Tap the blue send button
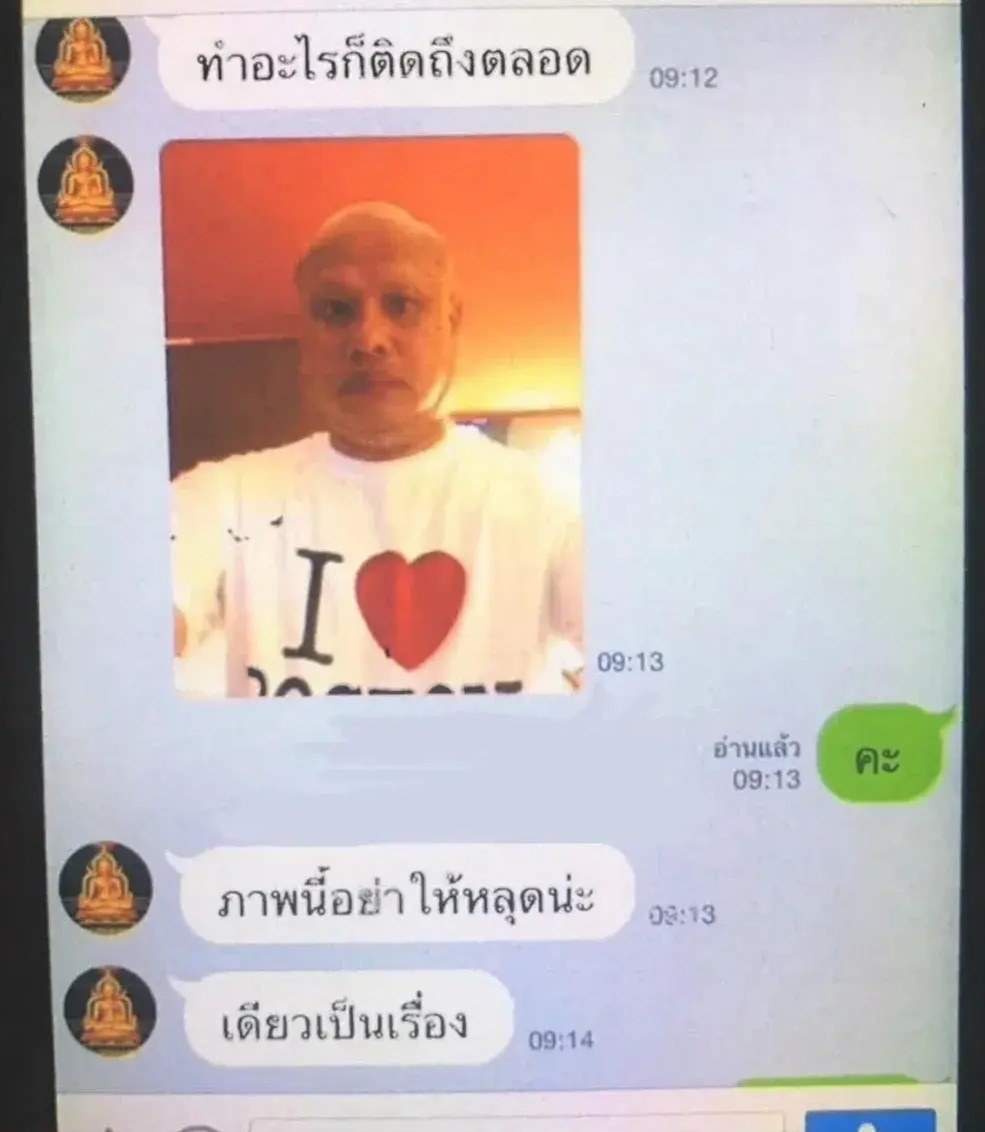The height and width of the screenshot is (1132, 985). coord(869,1121)
